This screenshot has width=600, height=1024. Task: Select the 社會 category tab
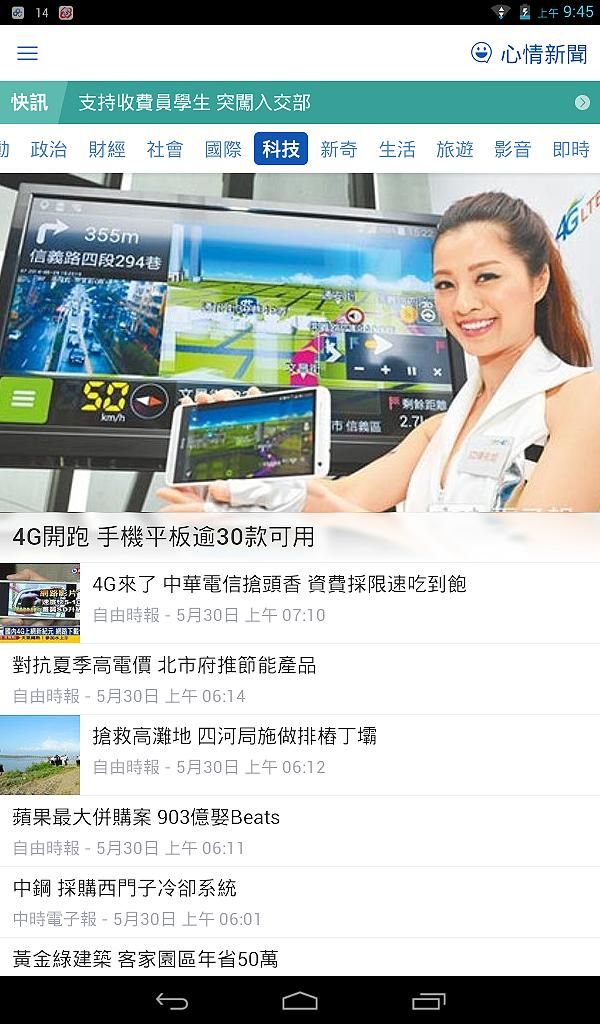click(x=165, y=149)
